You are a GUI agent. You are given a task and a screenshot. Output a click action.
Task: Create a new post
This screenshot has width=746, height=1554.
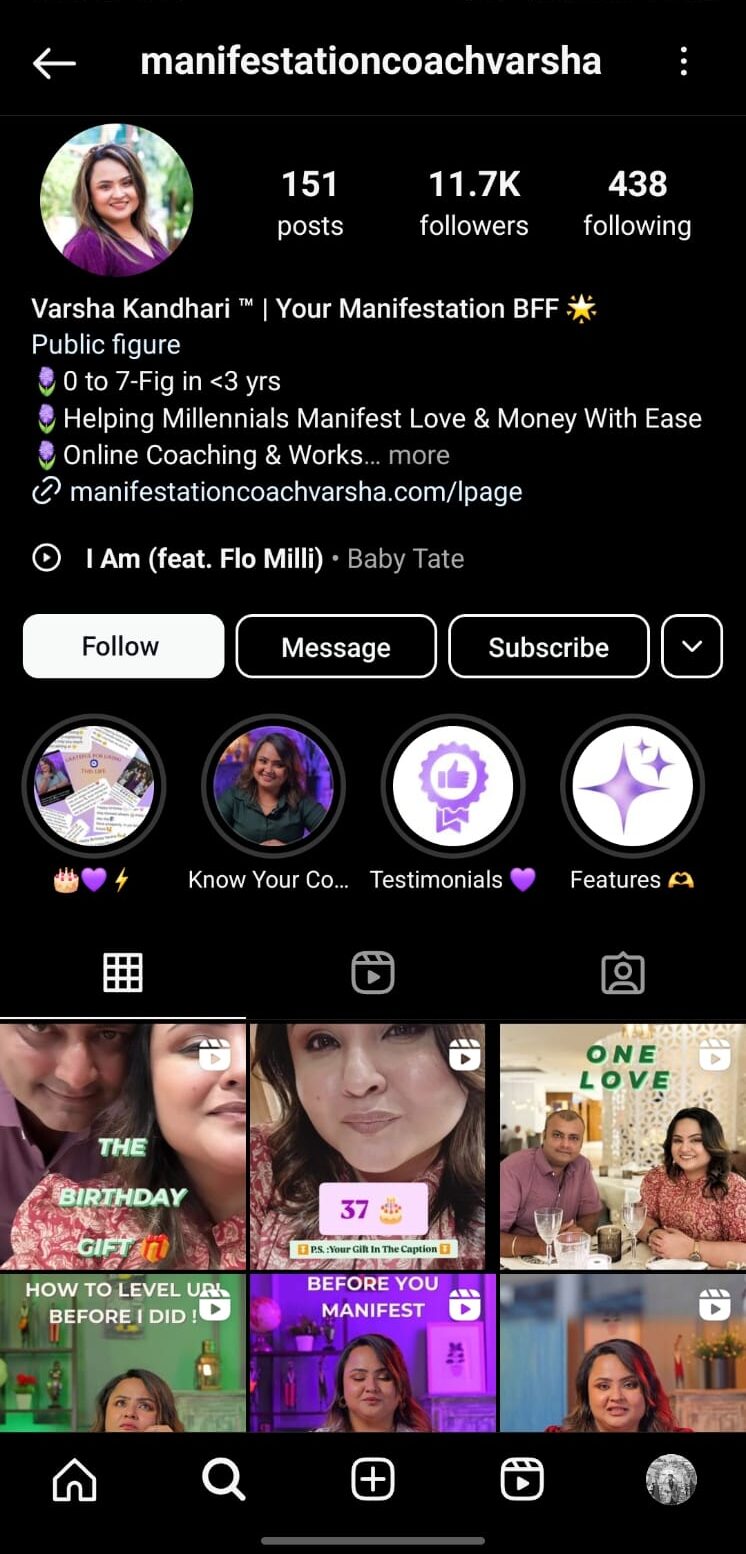click(373, 1480)
